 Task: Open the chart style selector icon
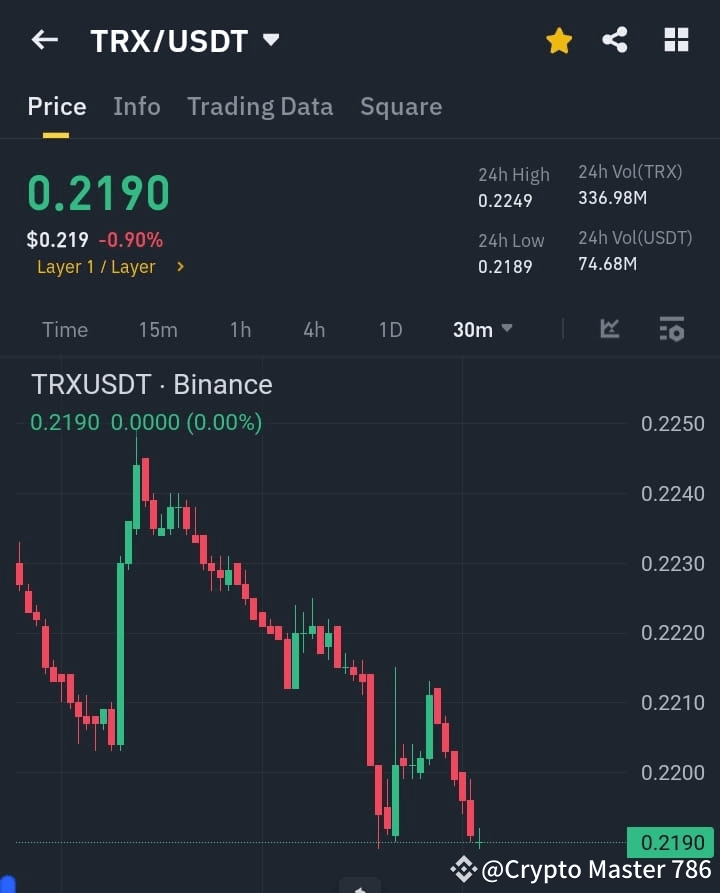(609, 329)
